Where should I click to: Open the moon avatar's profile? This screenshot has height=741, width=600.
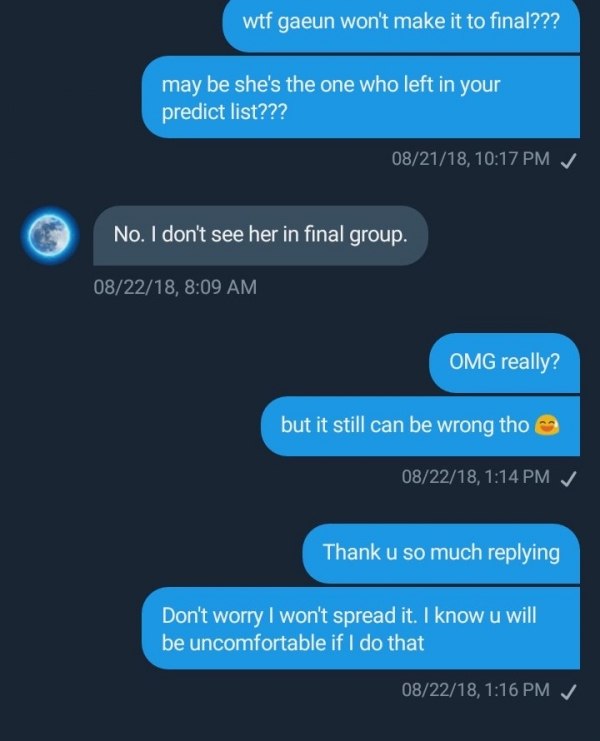(48, 236)
